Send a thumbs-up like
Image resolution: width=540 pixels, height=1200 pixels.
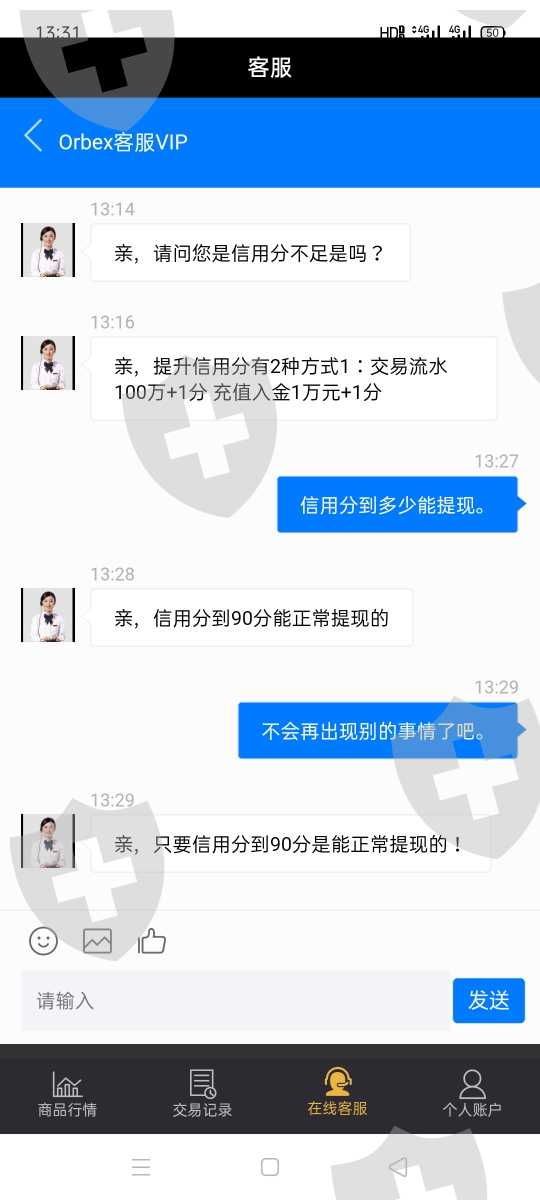pyautogui.click(x=151, y=941)
